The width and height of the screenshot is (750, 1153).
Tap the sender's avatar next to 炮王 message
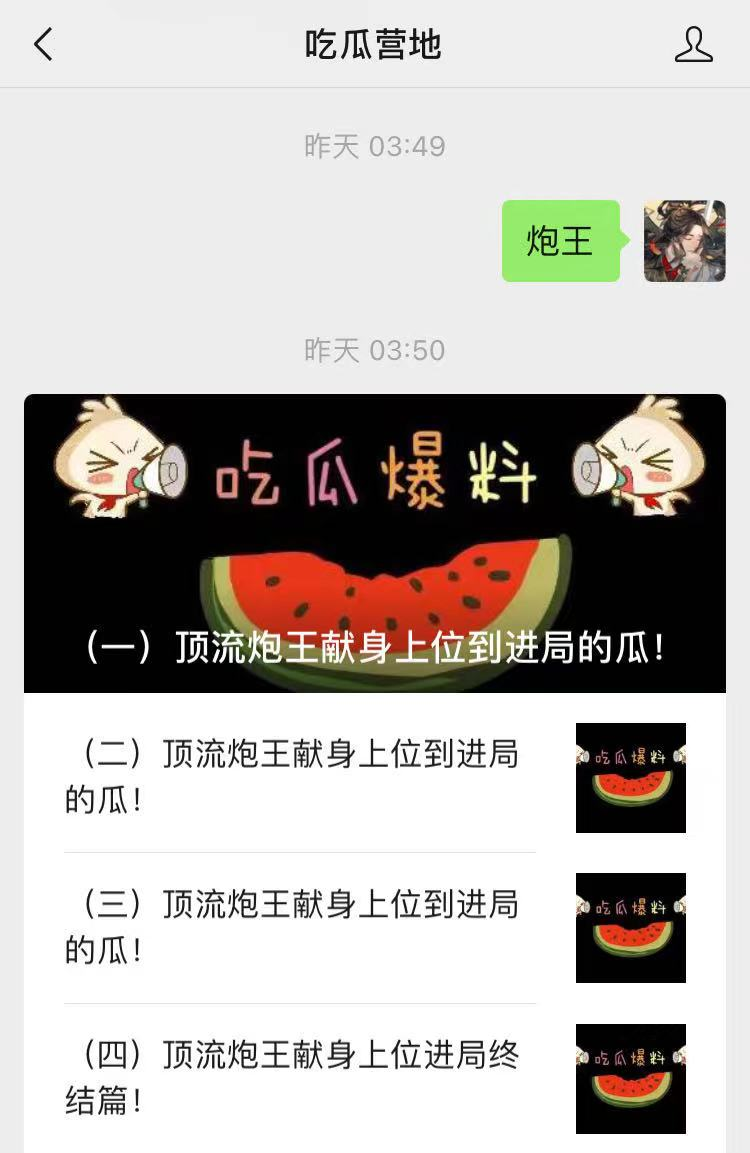[x=684, y=241]
